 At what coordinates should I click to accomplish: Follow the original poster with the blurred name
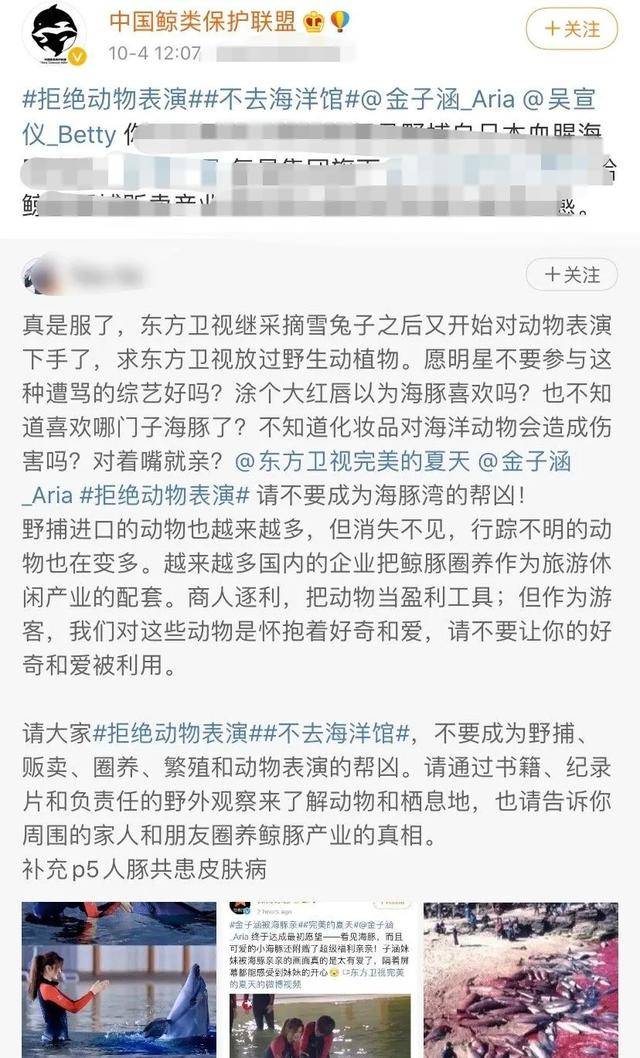572,274
